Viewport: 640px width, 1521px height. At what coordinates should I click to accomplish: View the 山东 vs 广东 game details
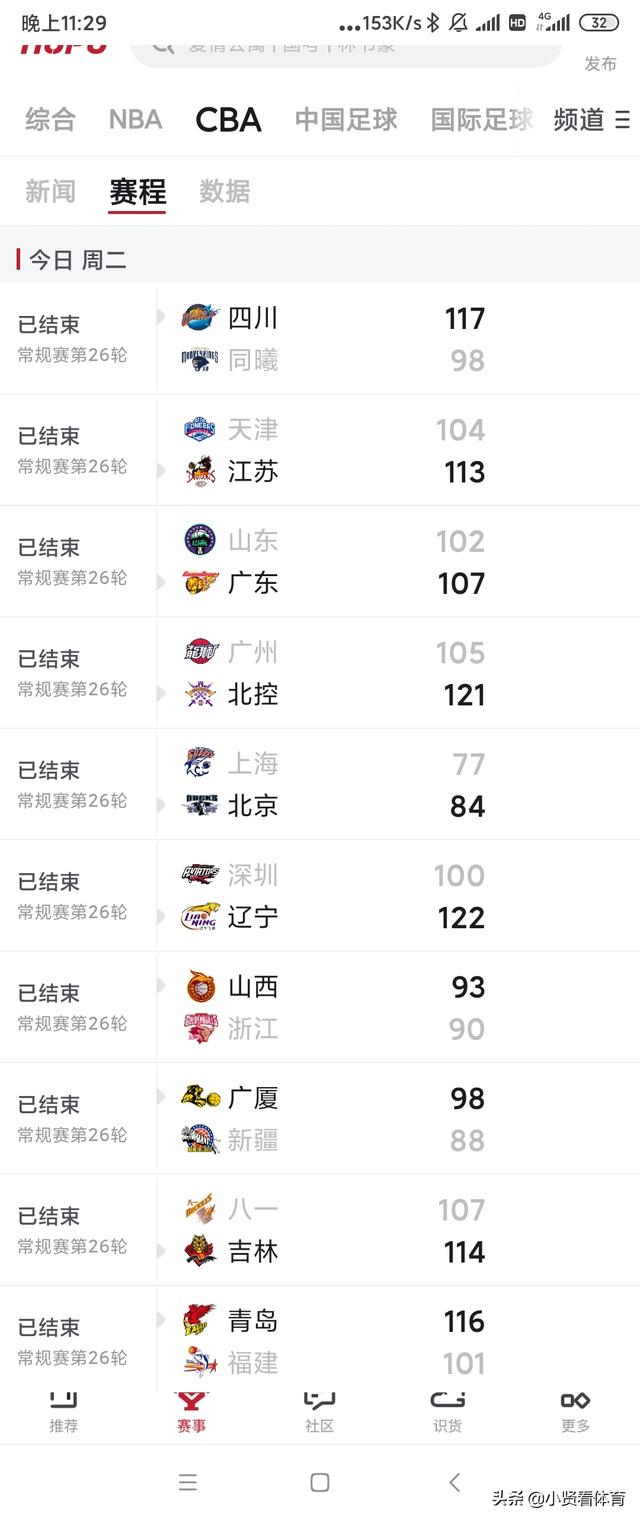320,562
